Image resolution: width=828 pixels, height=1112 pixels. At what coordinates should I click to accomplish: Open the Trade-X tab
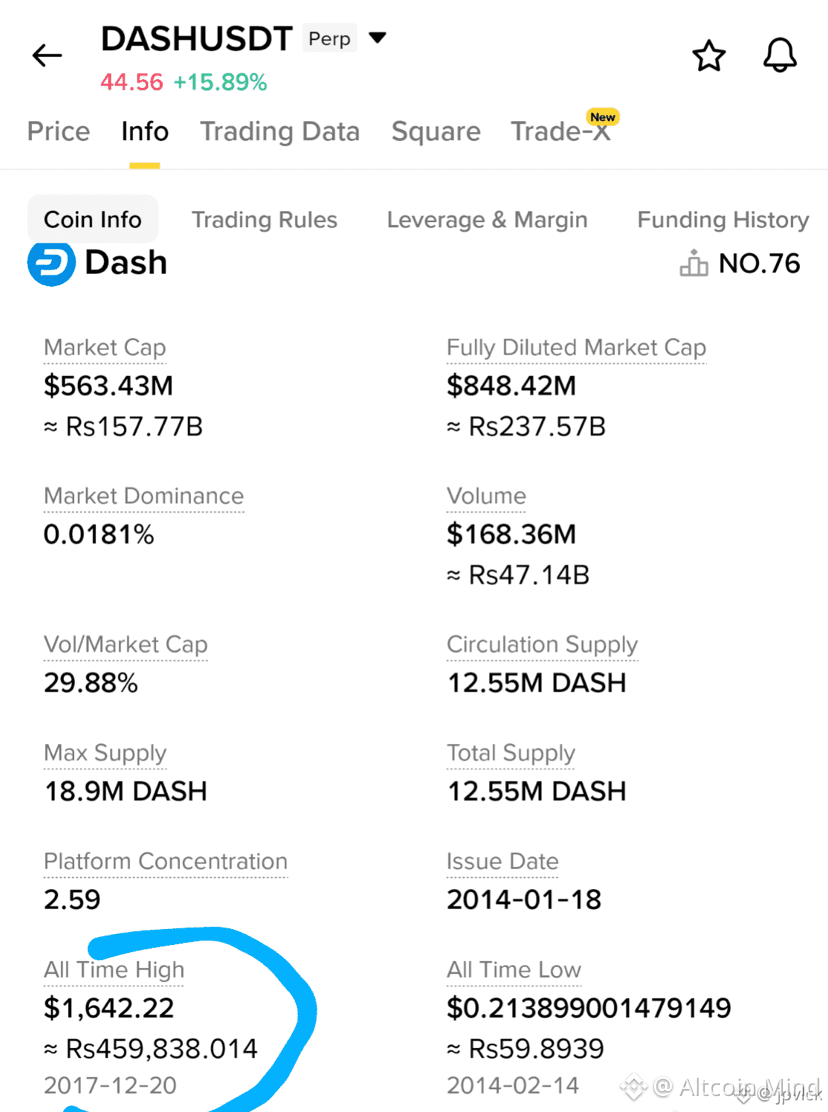click(560, 132)
